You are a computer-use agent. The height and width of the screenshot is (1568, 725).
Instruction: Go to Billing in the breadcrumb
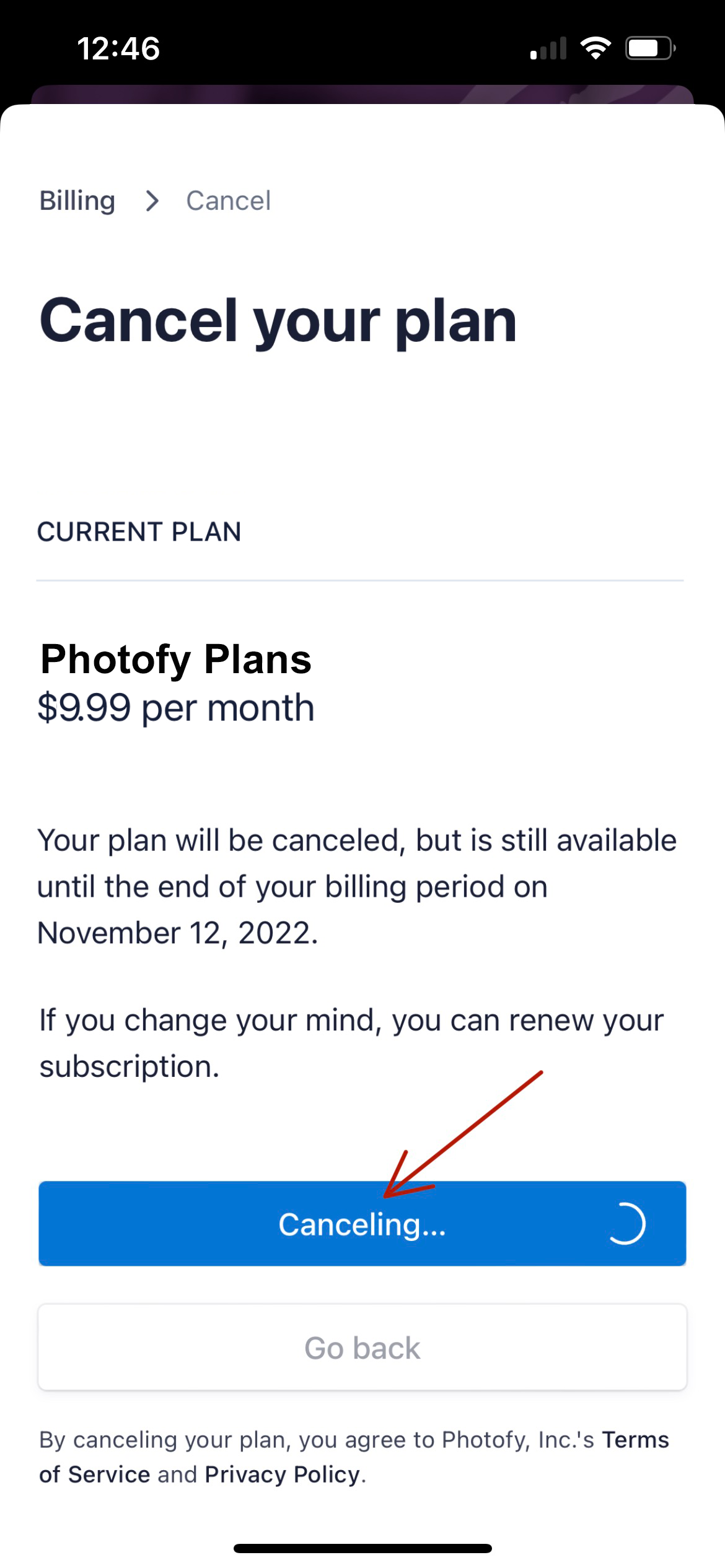(x=77, y=201)
